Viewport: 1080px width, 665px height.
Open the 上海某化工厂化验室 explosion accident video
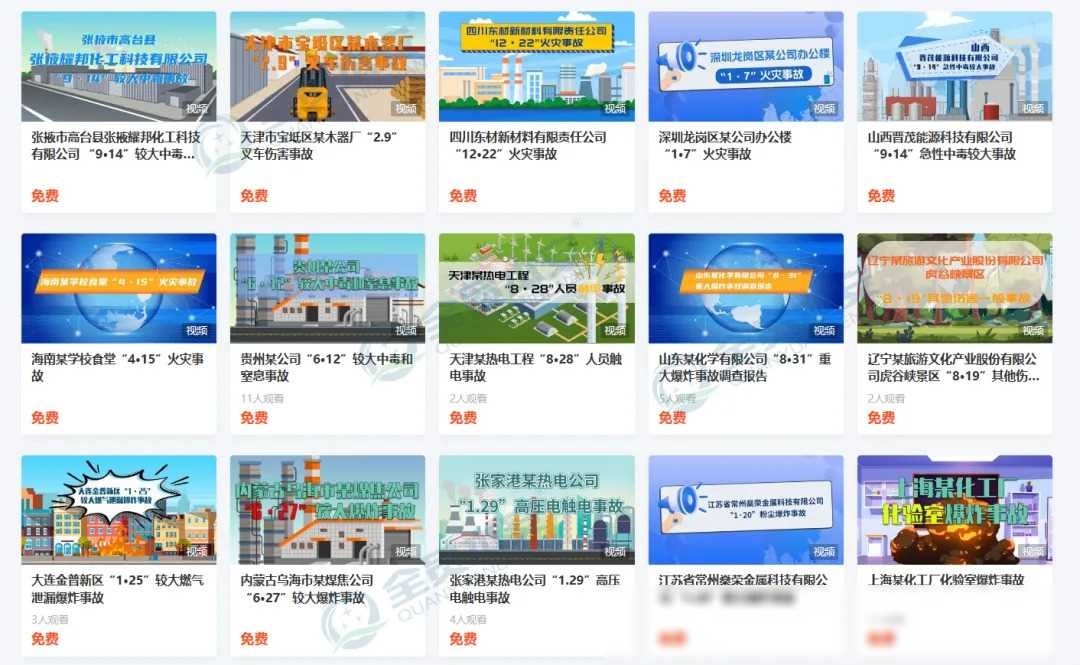[954, 510]
